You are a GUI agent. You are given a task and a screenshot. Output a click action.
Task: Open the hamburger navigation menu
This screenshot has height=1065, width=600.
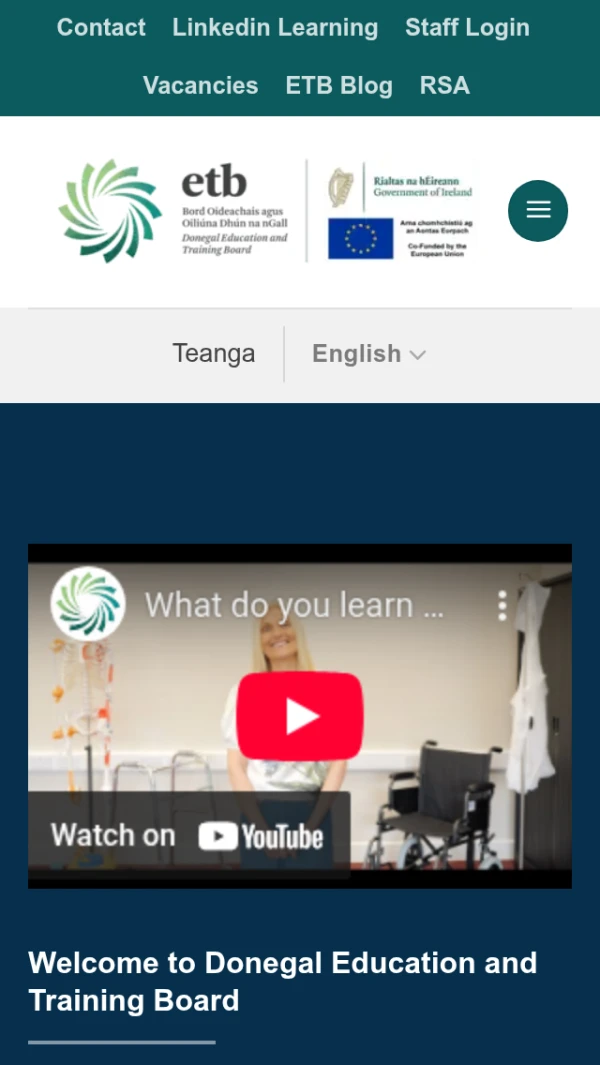538,210
